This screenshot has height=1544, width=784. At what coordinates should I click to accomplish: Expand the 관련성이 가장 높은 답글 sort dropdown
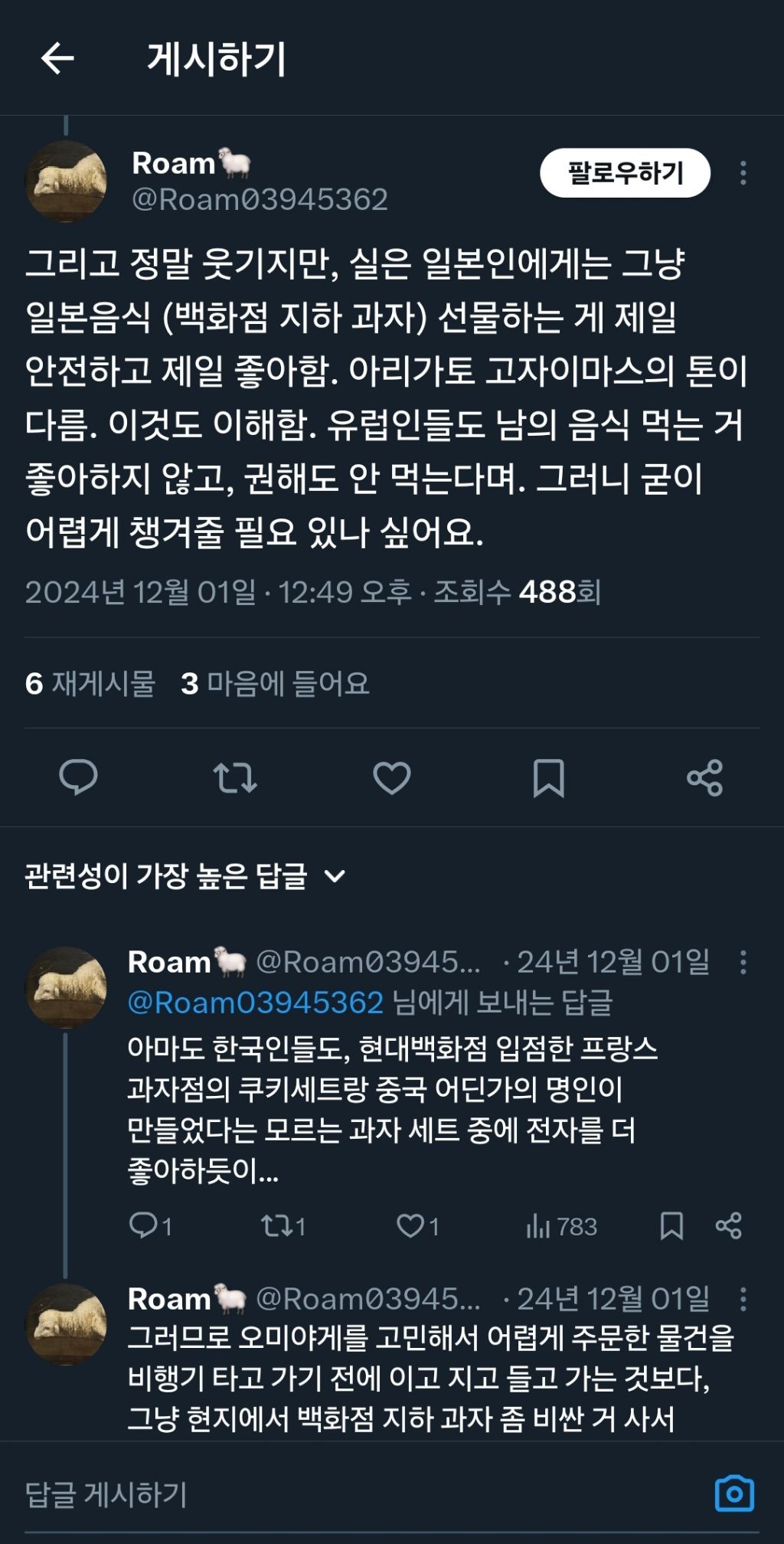[x=185, y=875]
